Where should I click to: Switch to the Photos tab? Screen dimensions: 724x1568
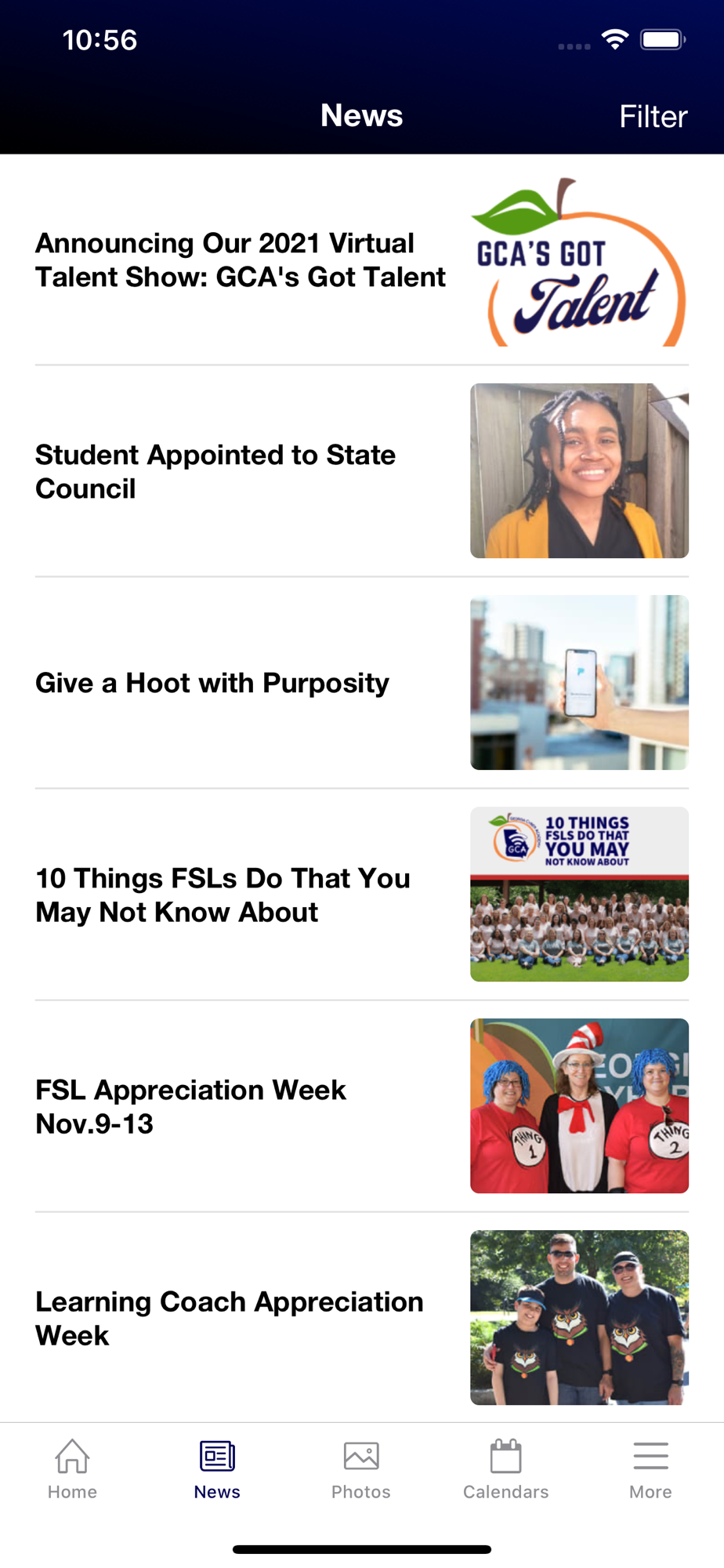(361, 1468)
